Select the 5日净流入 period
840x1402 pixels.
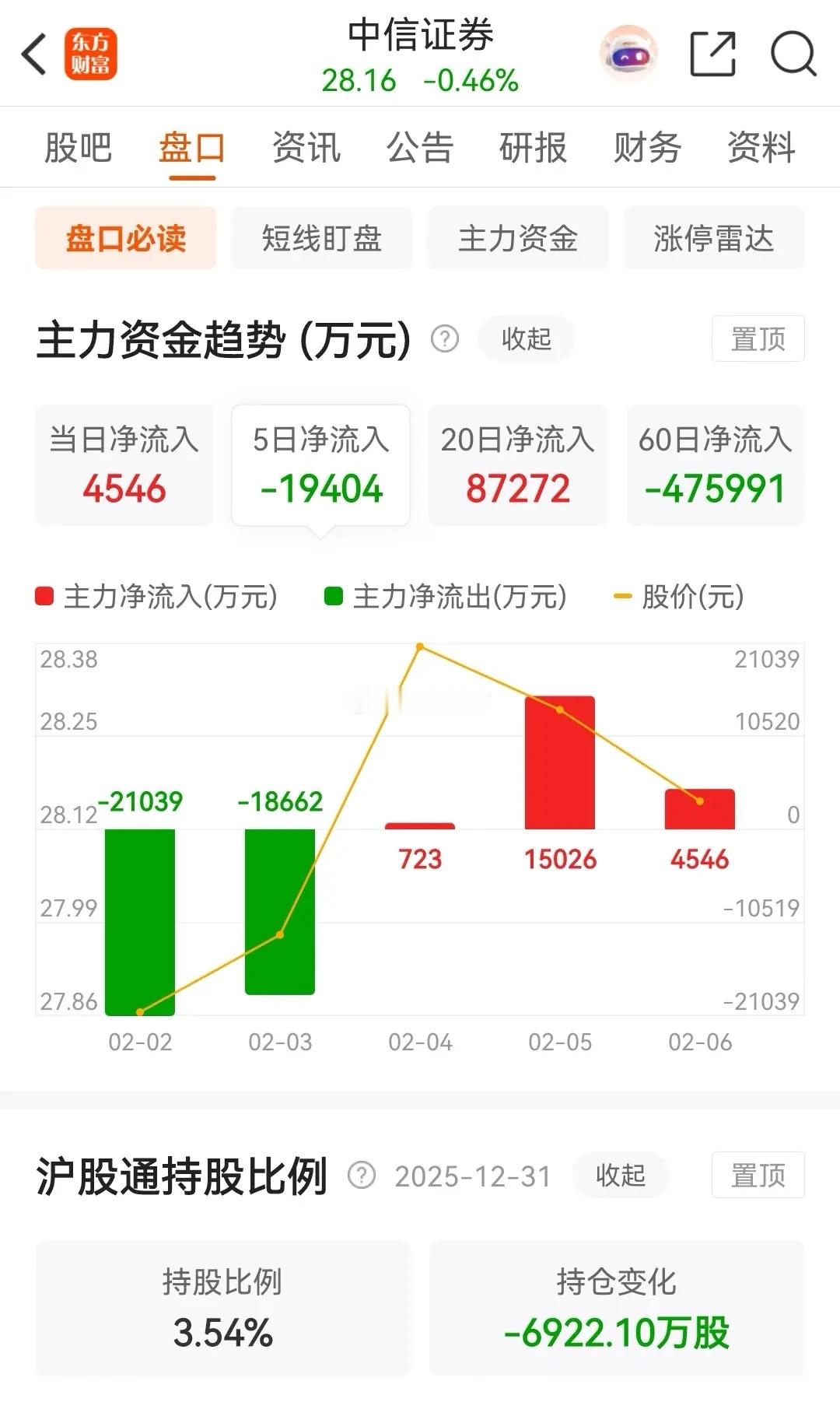(x=321, y=464)
